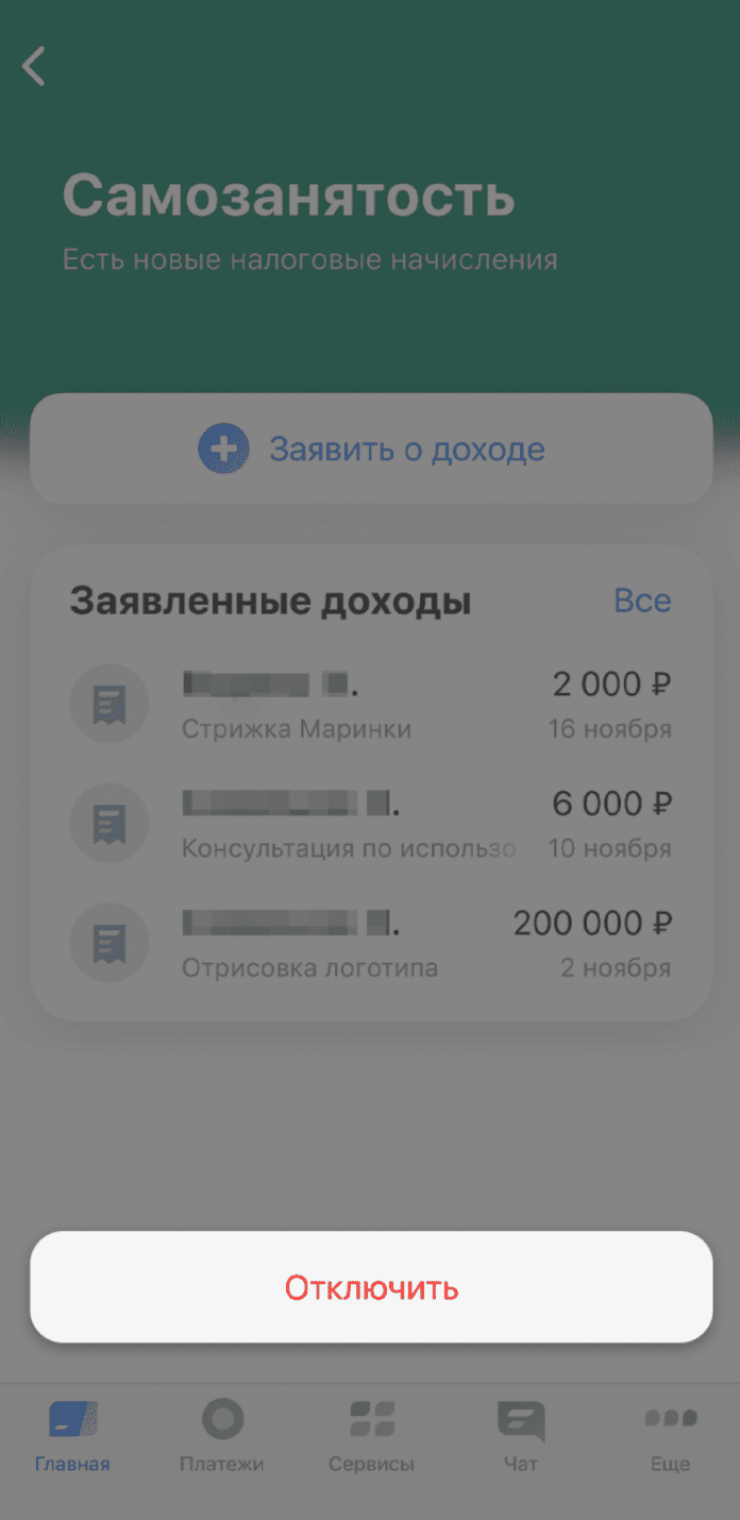The height and width of the screenshot is (1520, 740).
Task: Switch to the Платежи tab
Action: click(x=222, y=1437)
